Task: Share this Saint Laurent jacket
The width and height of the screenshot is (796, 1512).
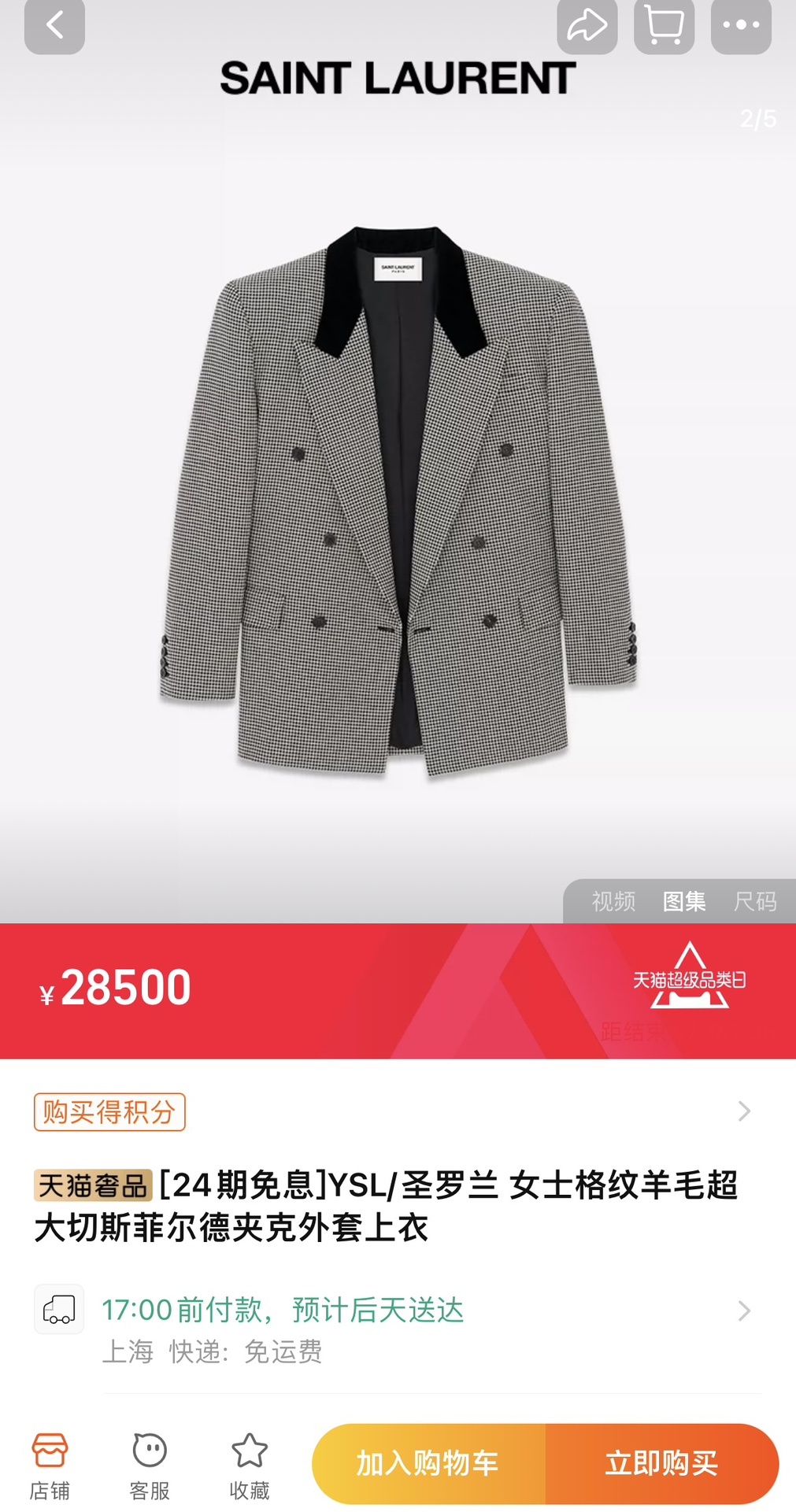Action: [x=587, y=25]
